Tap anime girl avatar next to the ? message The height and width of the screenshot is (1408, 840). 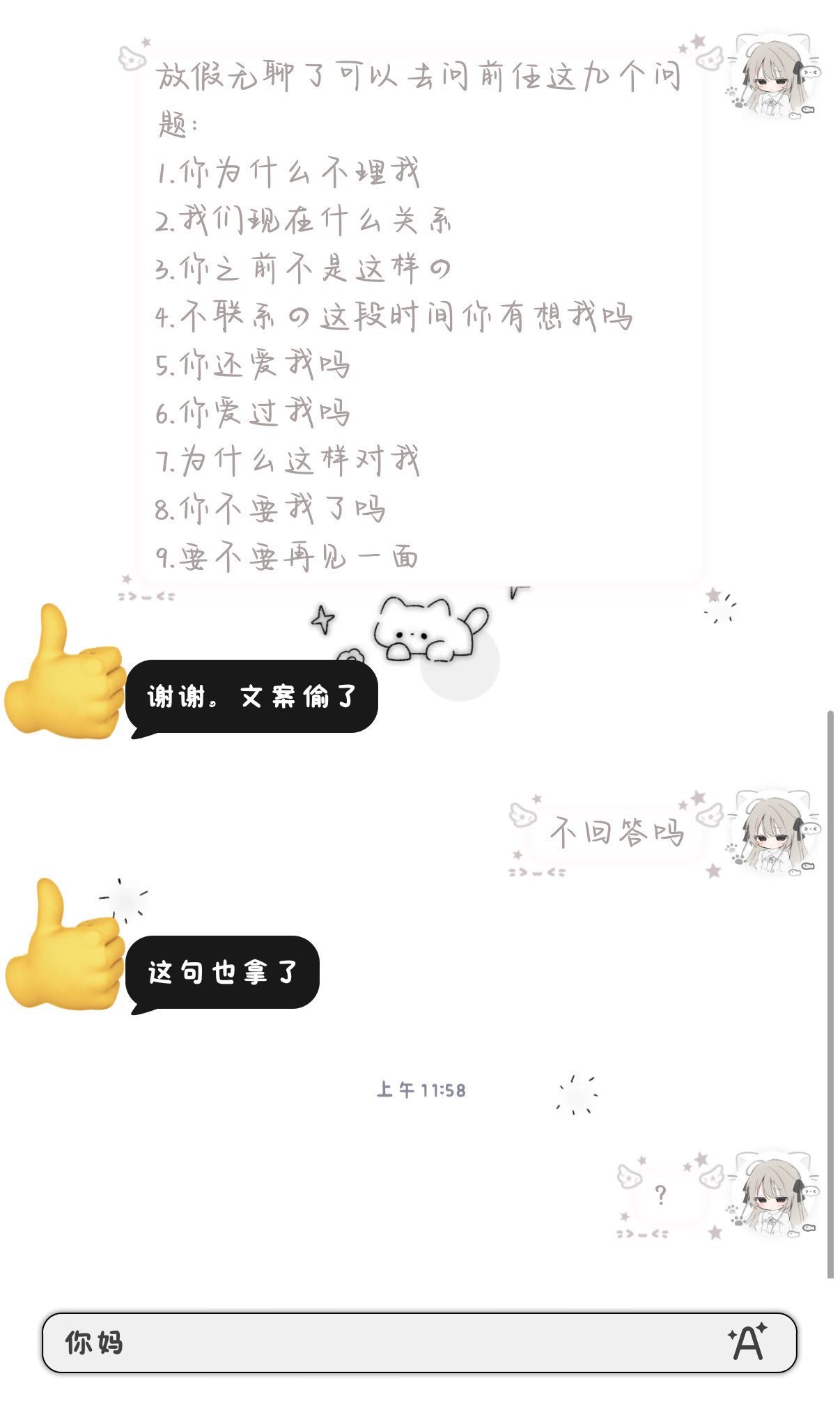tap(775, 1194)
